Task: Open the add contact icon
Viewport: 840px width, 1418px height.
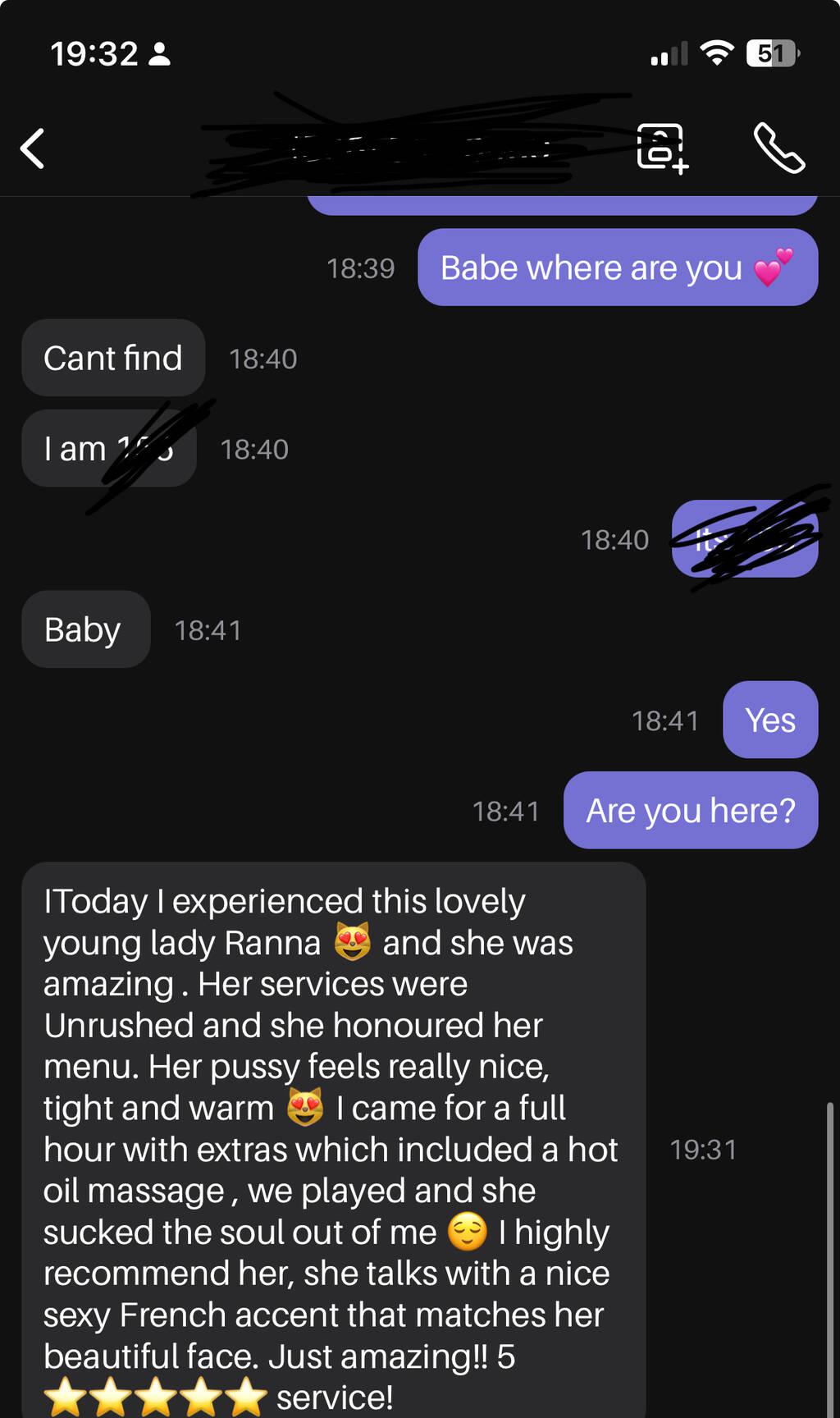Action: [662, 149]
